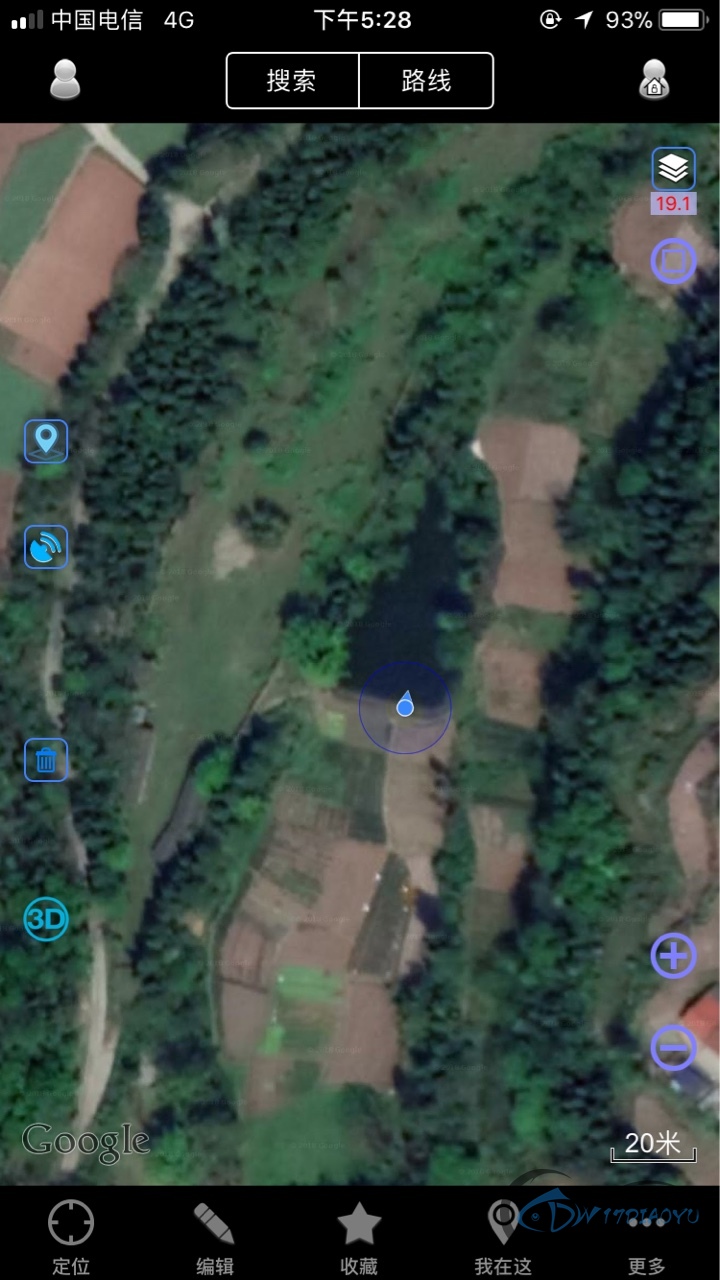
Task: Tap the square frame map tool
Action: [673, 262]
